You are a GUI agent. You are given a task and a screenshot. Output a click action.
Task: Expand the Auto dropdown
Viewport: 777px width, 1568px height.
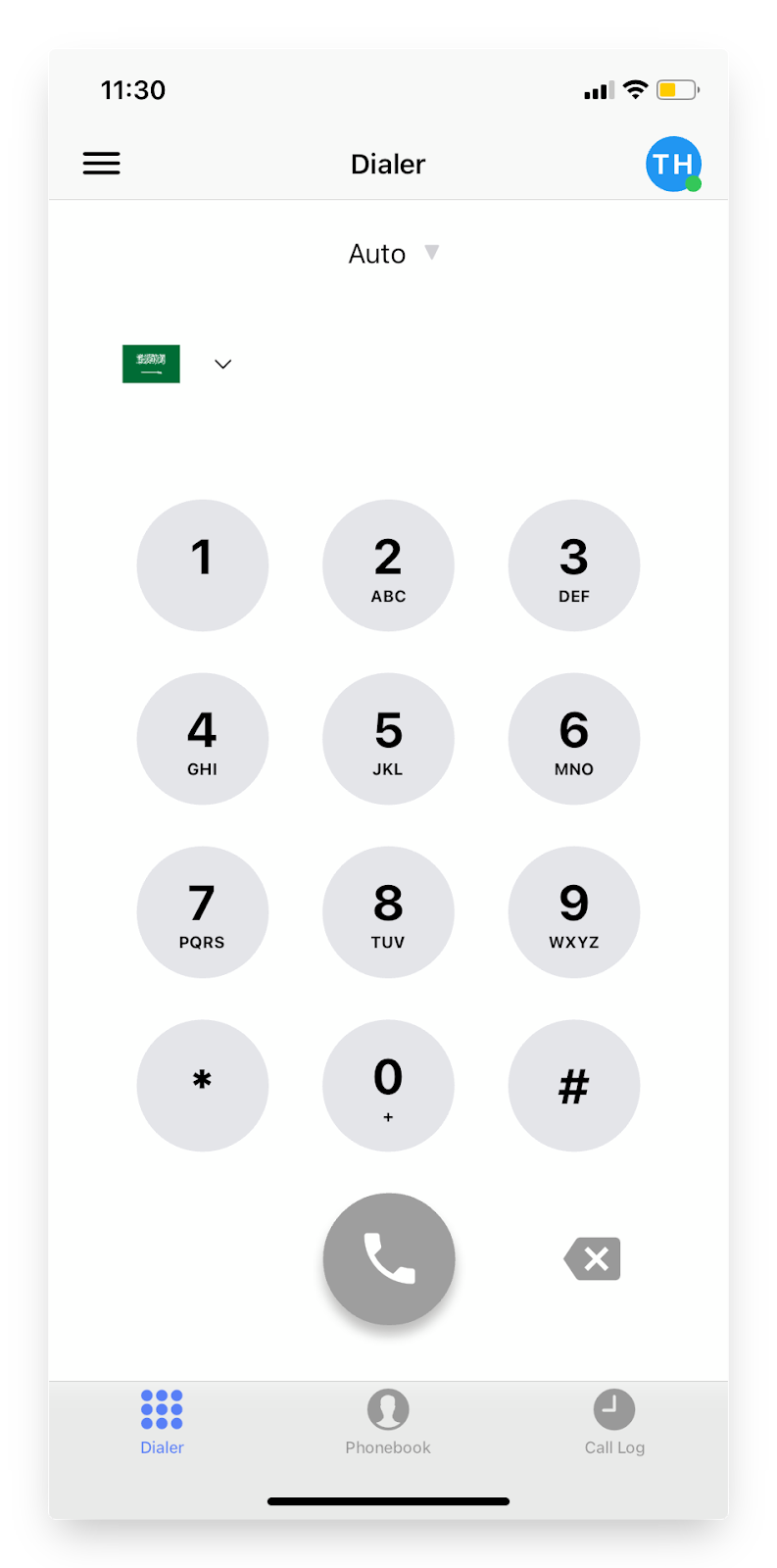[392, 254]
